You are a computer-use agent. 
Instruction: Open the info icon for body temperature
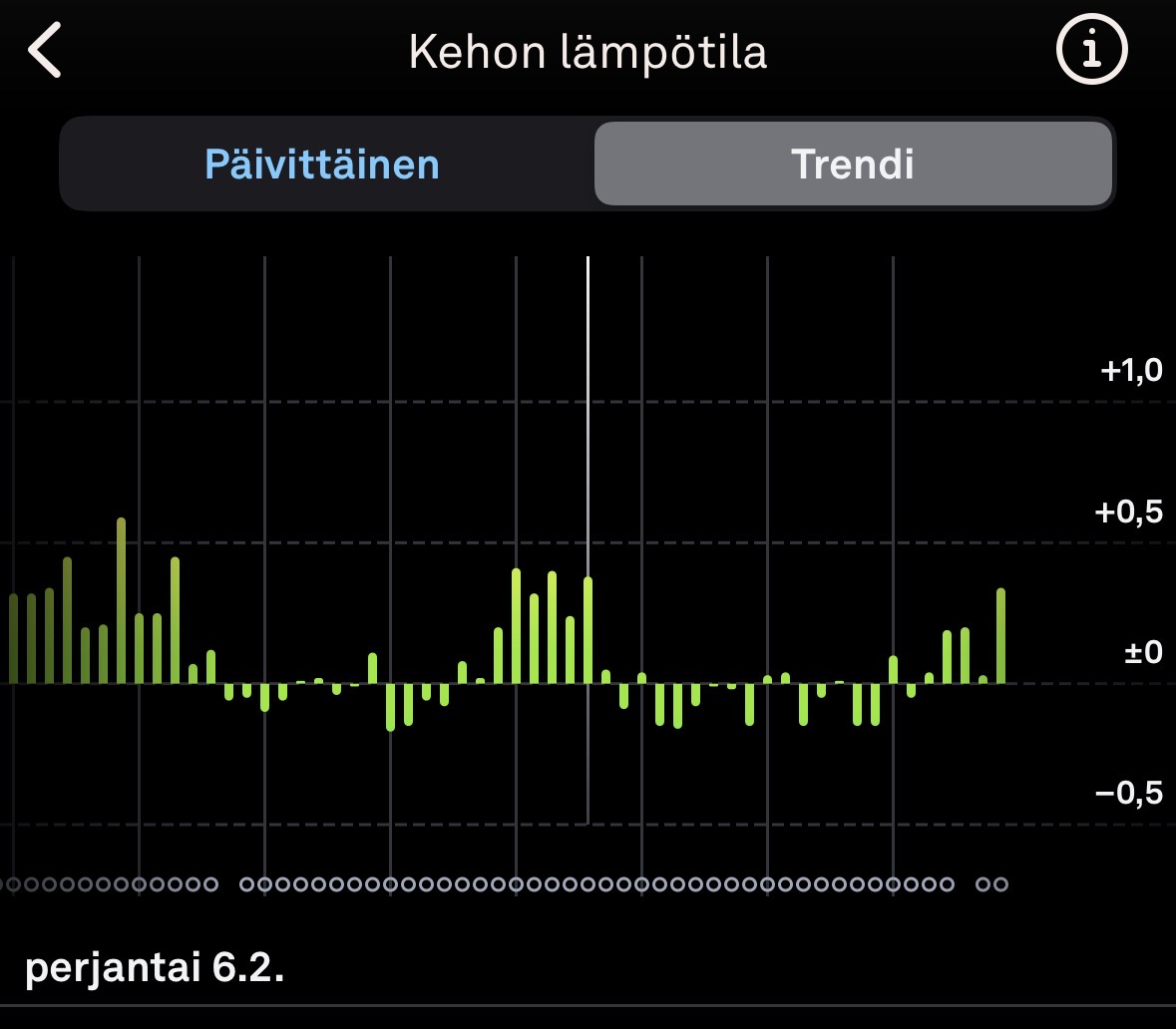[x=1091, y=50]
